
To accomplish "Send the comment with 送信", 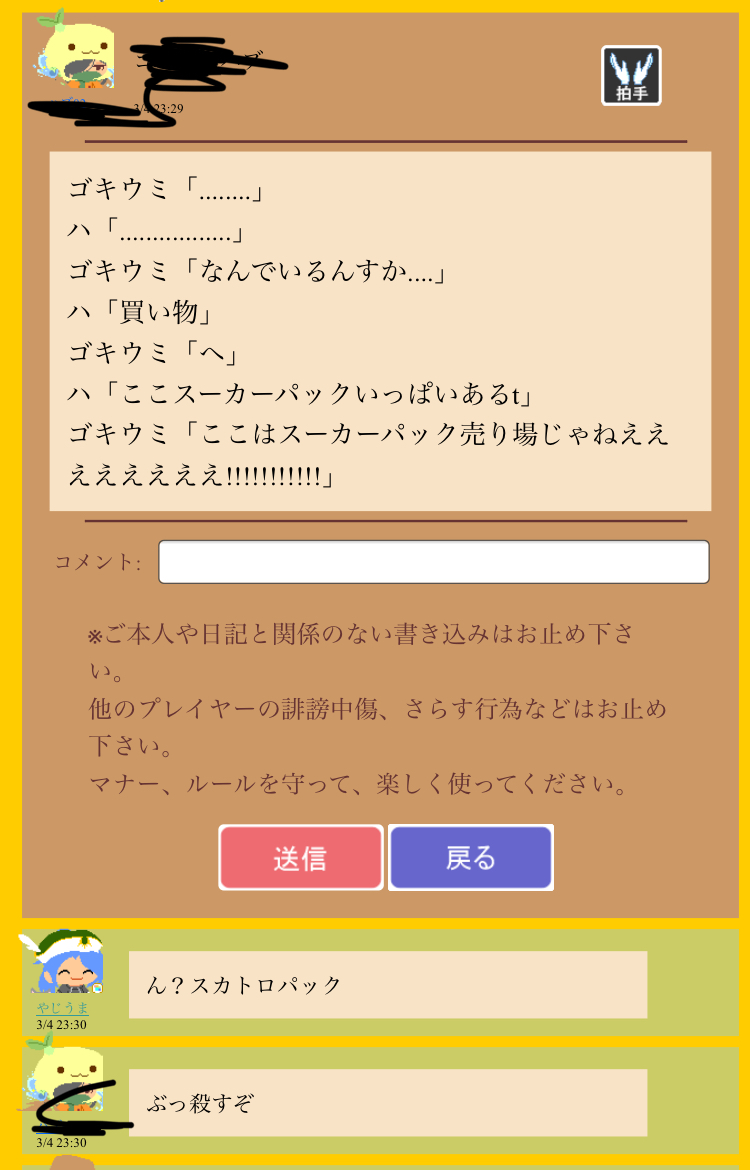I will (x=301, y=858).
